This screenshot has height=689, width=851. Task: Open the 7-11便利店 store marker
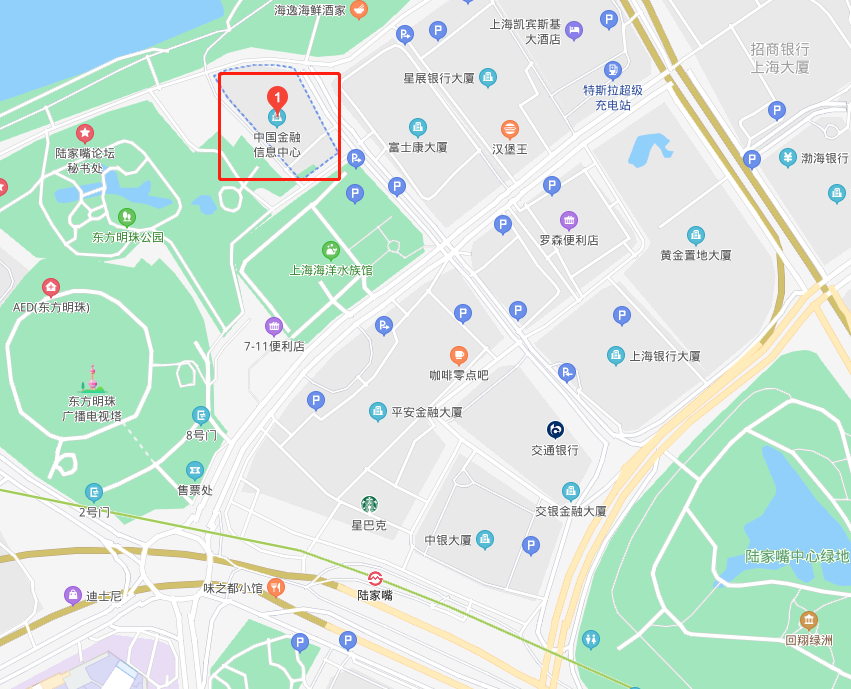pyautogui.click(x=274, y=326)
